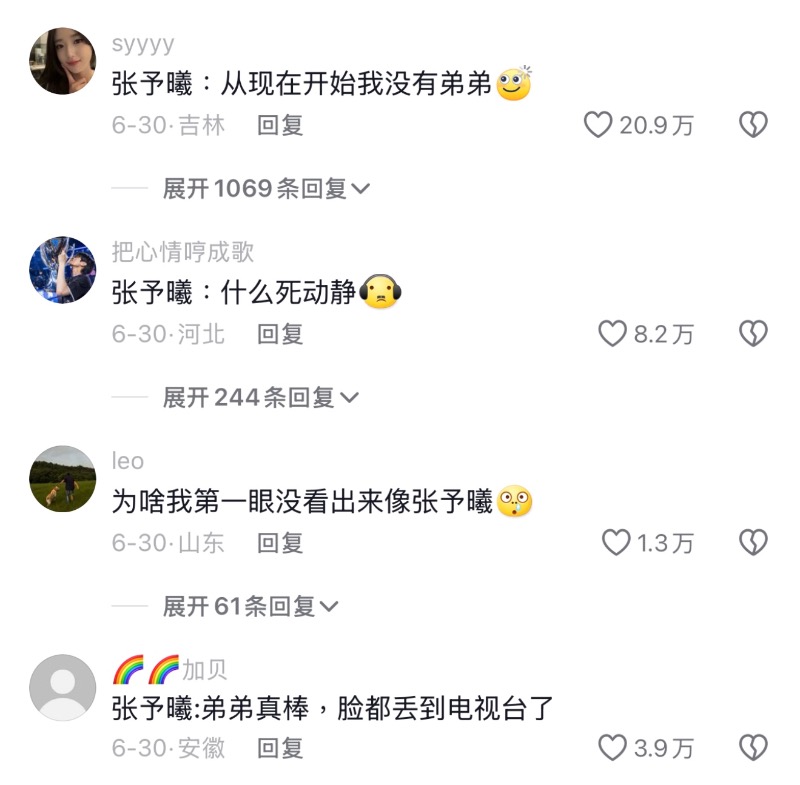Reply to 加贝's comment
Image resolution: width=800 pixels, height=785 pixels.
[279, 747]
